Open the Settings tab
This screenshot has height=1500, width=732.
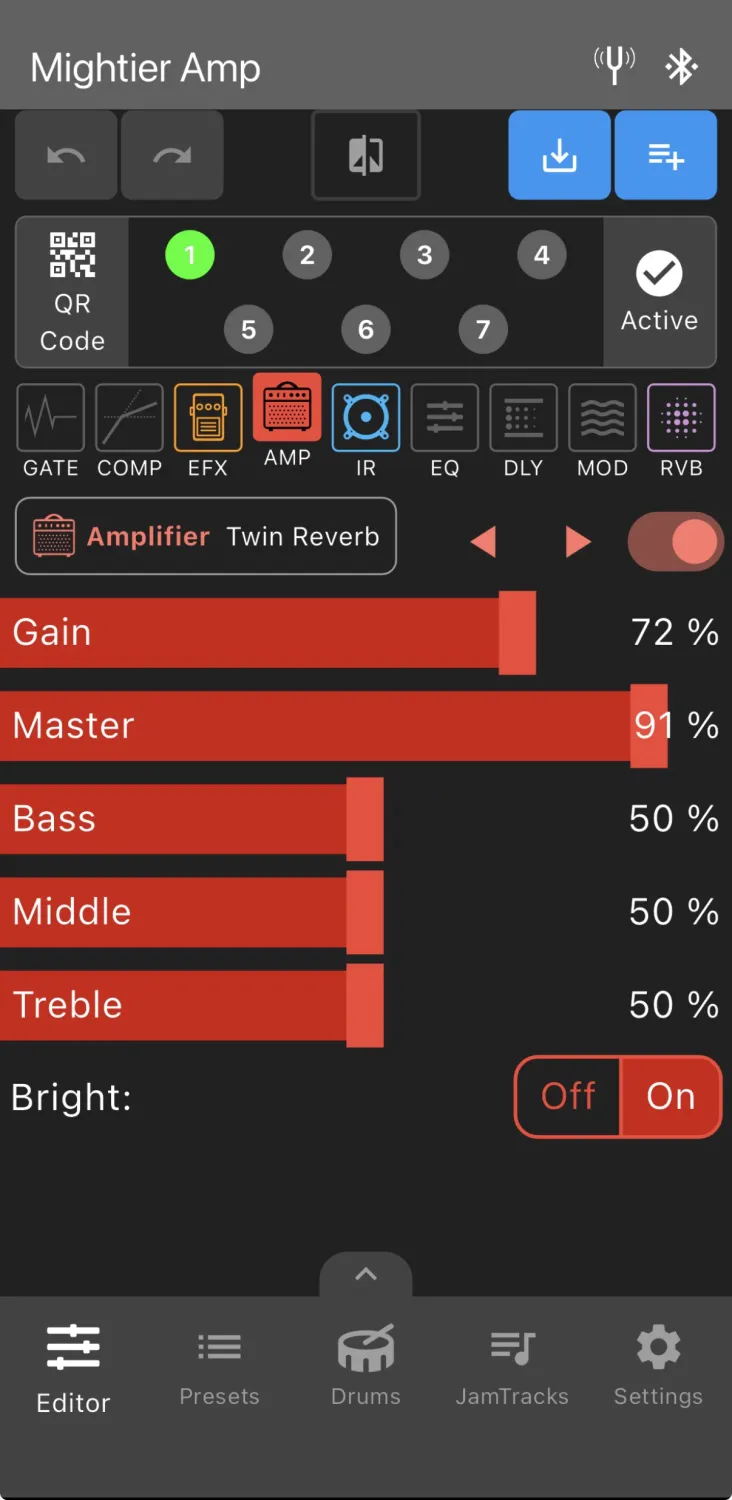click(x=658, y=1366)
